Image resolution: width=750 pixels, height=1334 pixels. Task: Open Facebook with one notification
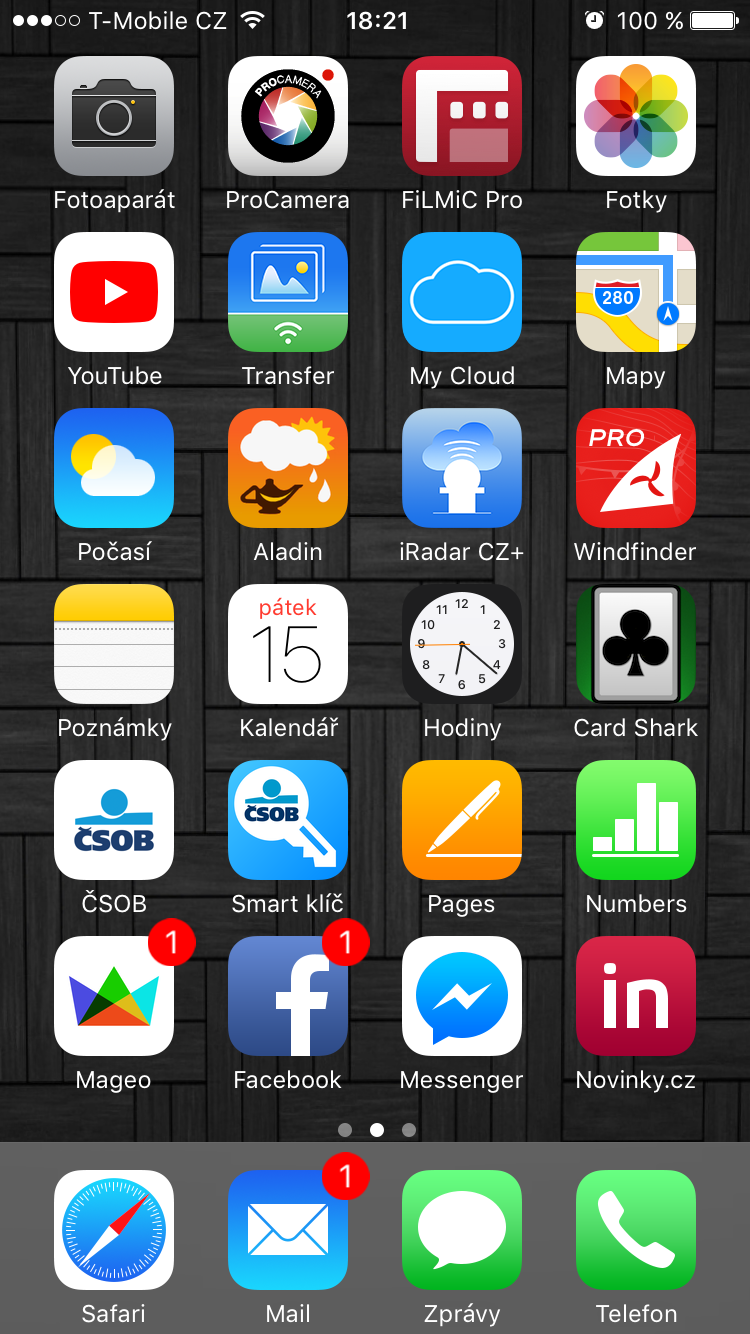click(288, 996)
